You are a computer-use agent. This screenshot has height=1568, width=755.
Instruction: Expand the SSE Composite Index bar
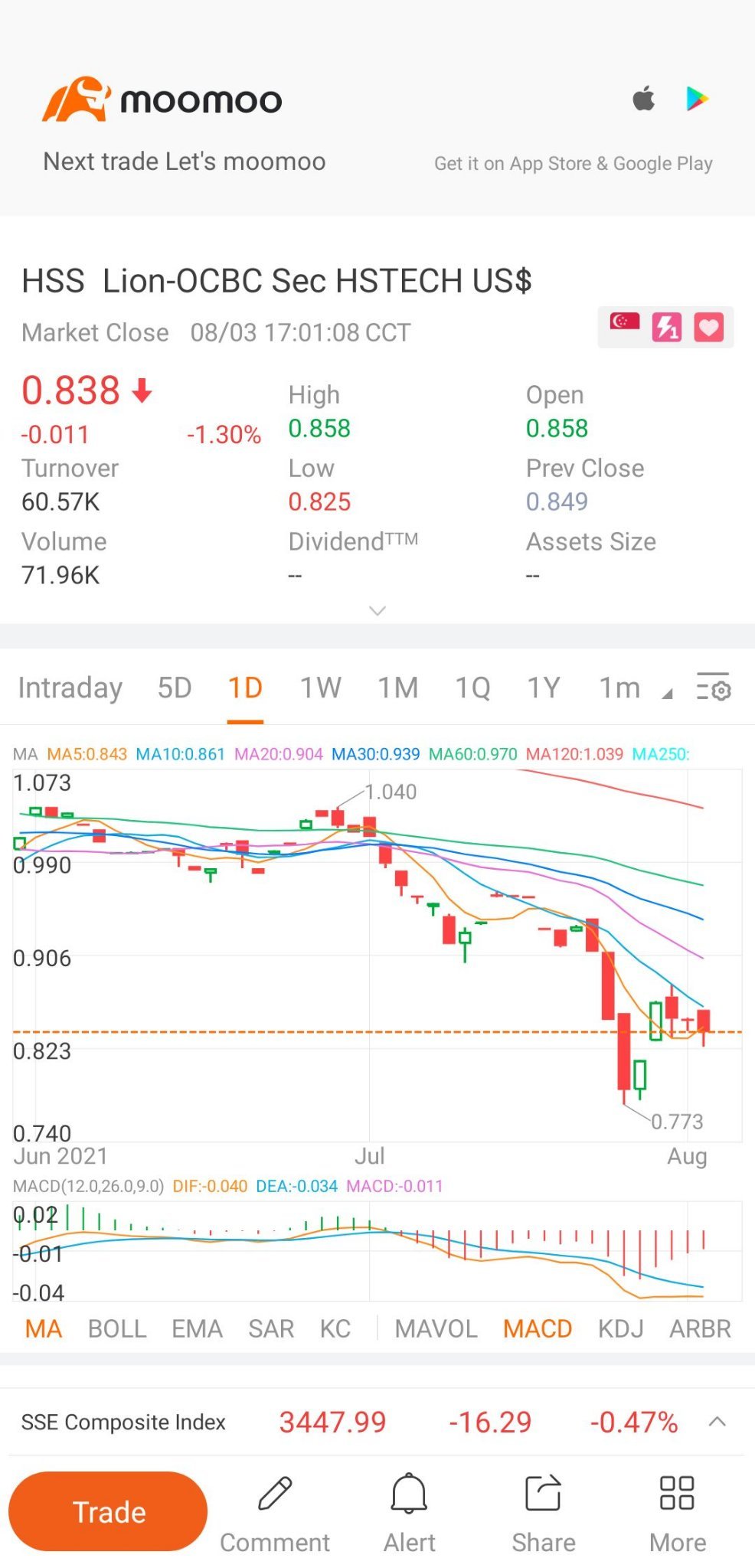(x=717, y=1422)
